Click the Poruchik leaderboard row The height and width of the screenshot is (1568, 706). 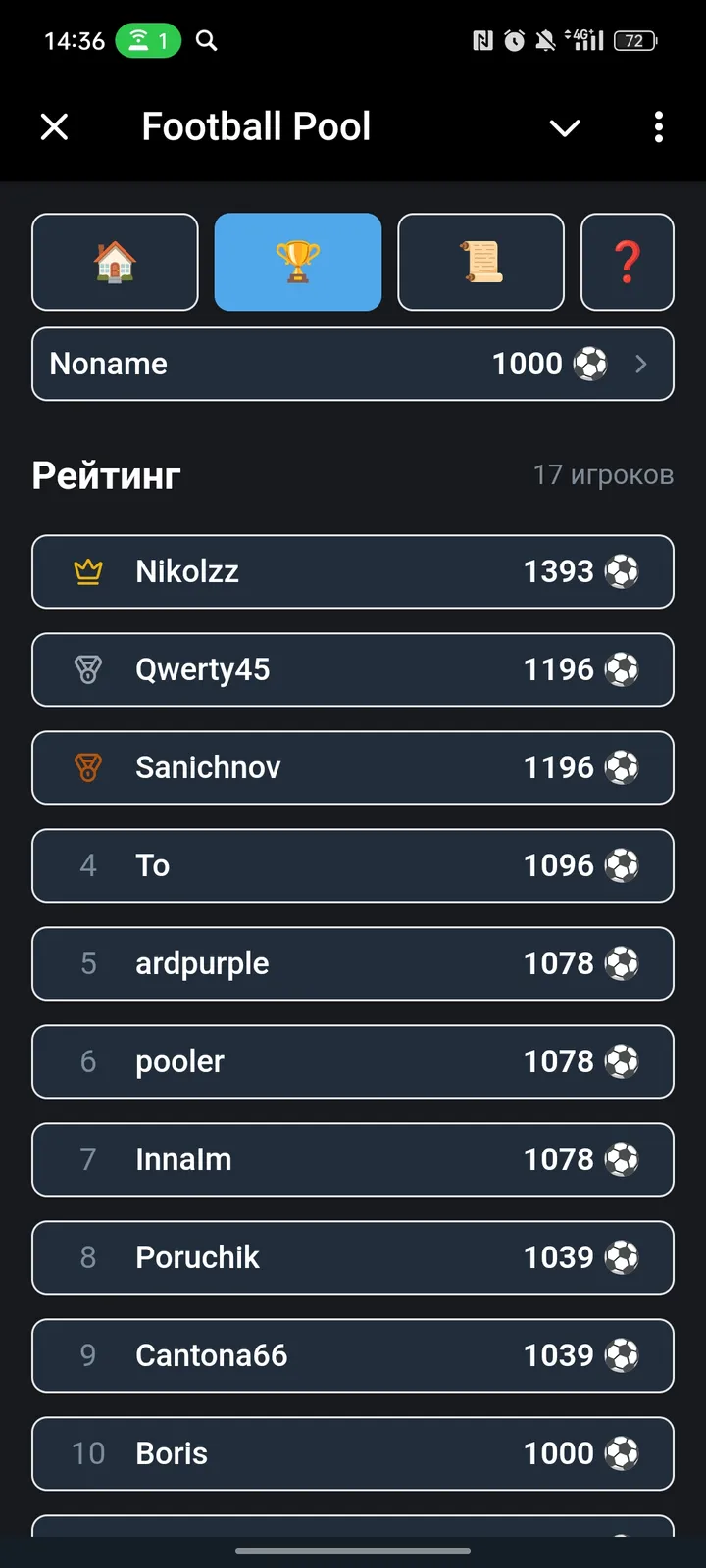[x=353, y=1257]
